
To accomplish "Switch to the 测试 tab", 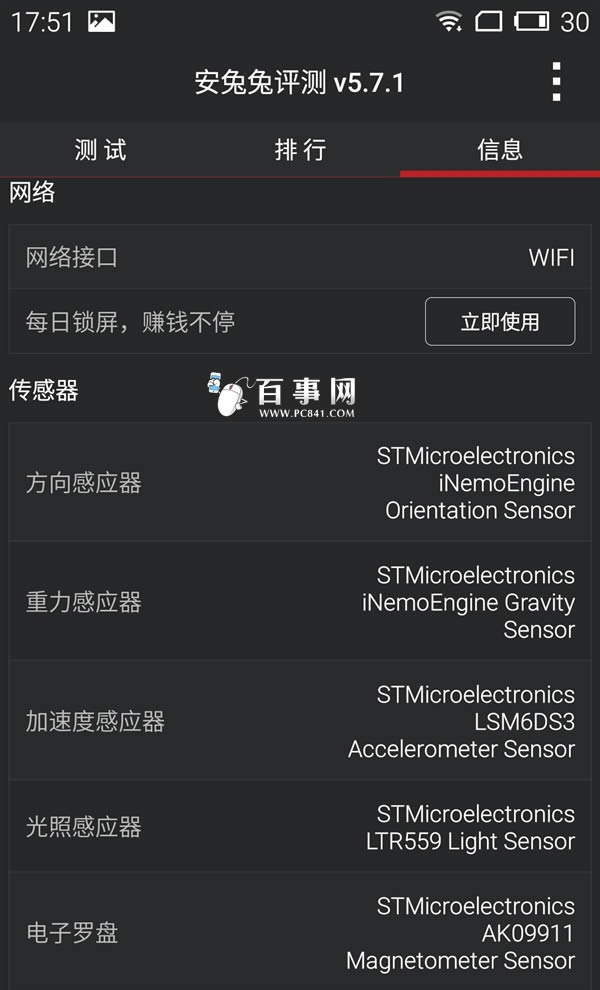I will (100, 150).
